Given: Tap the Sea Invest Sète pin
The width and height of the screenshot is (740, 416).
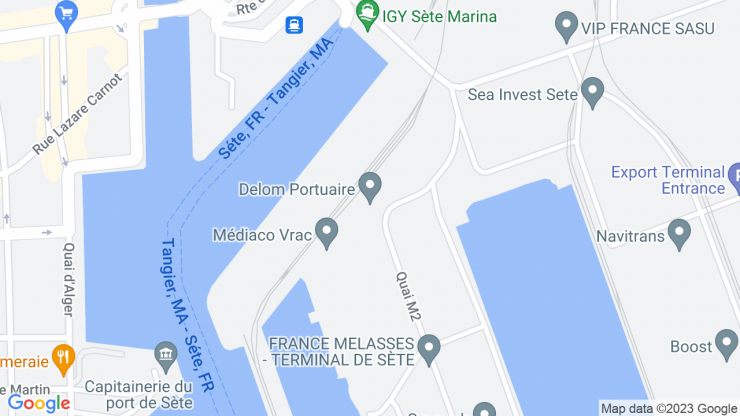Looking at the screenshot, I should 593,93.
